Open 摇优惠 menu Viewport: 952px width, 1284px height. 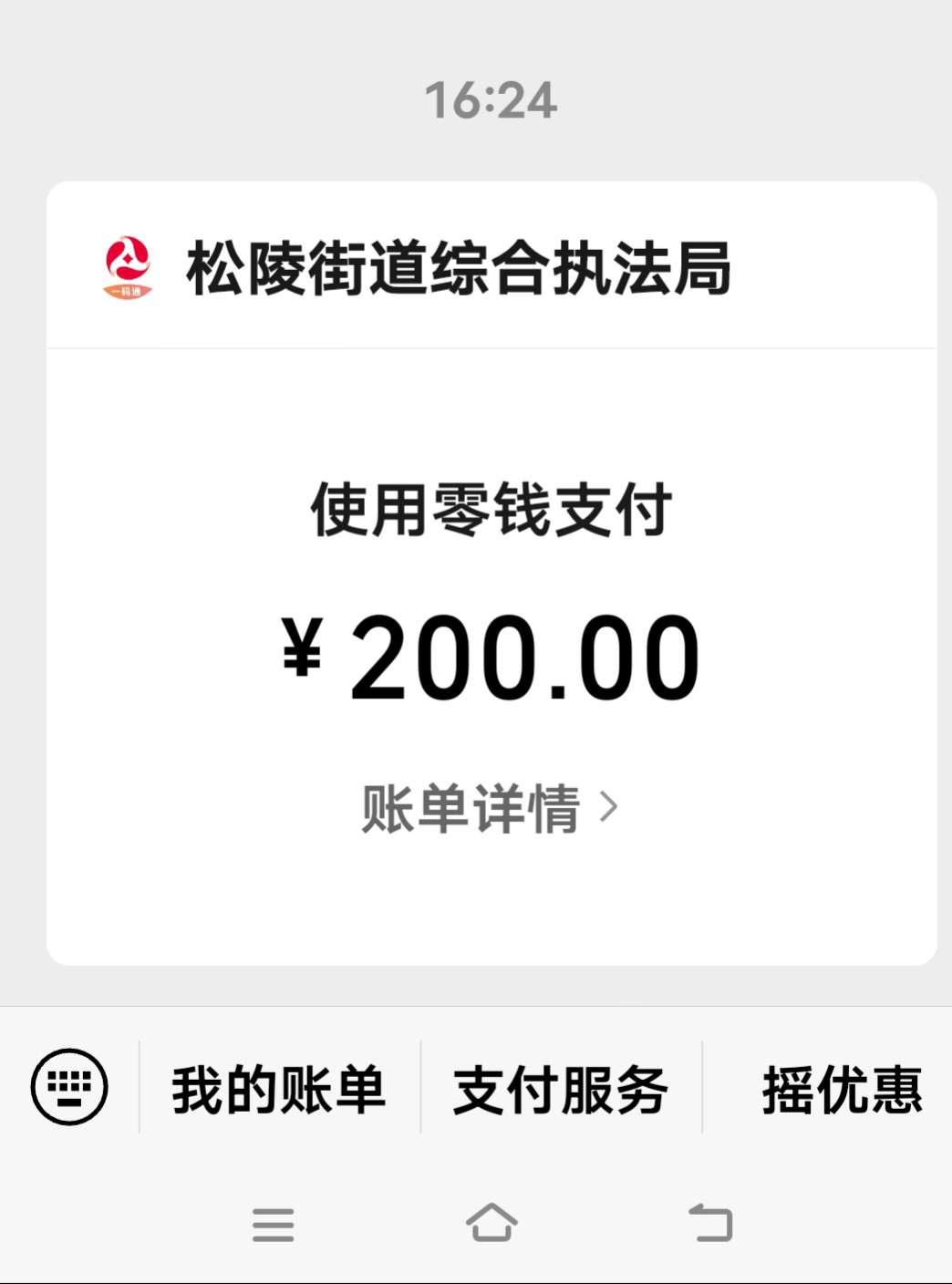tap(841, 1089)
